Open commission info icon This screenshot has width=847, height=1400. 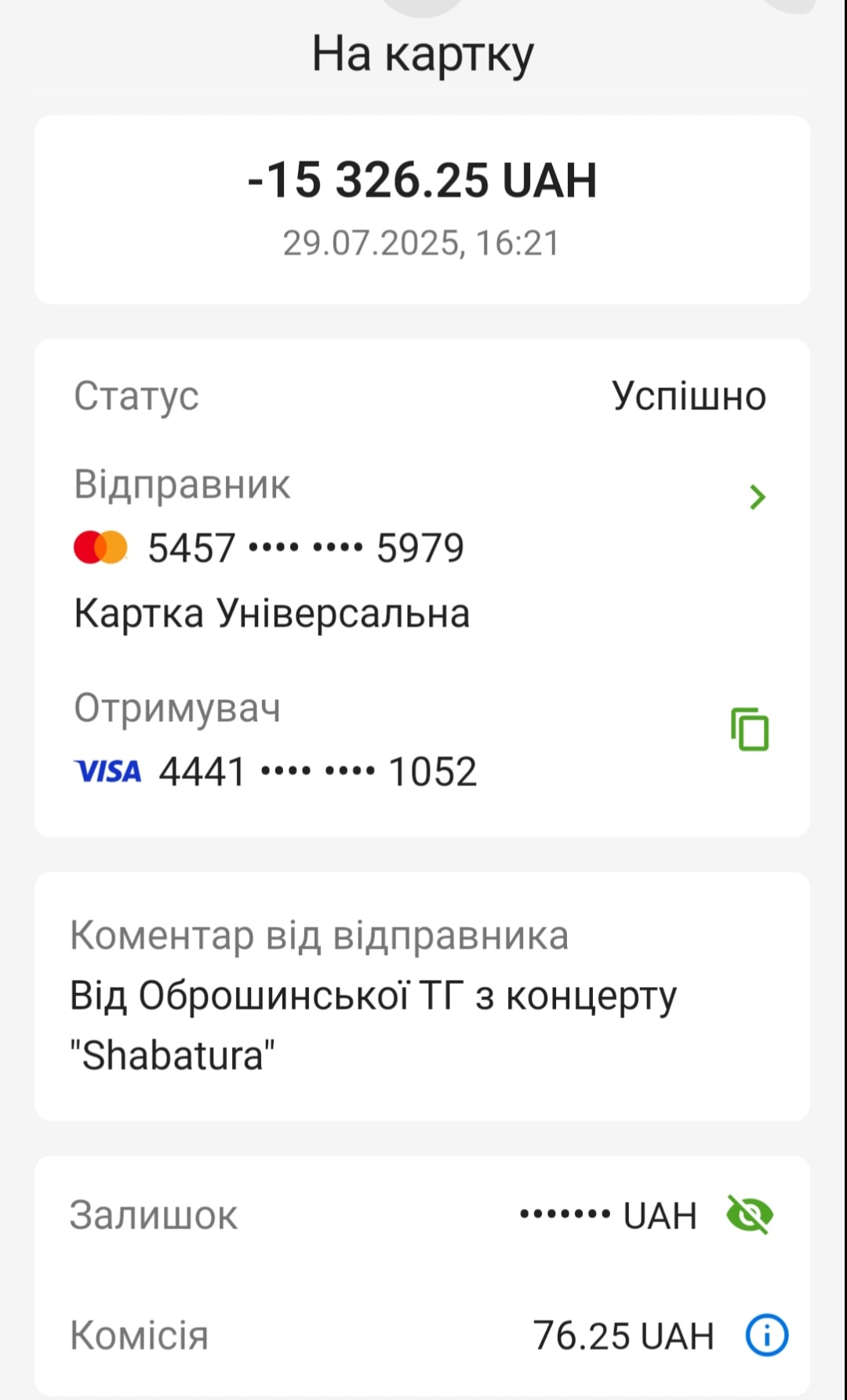[766, 1335]
